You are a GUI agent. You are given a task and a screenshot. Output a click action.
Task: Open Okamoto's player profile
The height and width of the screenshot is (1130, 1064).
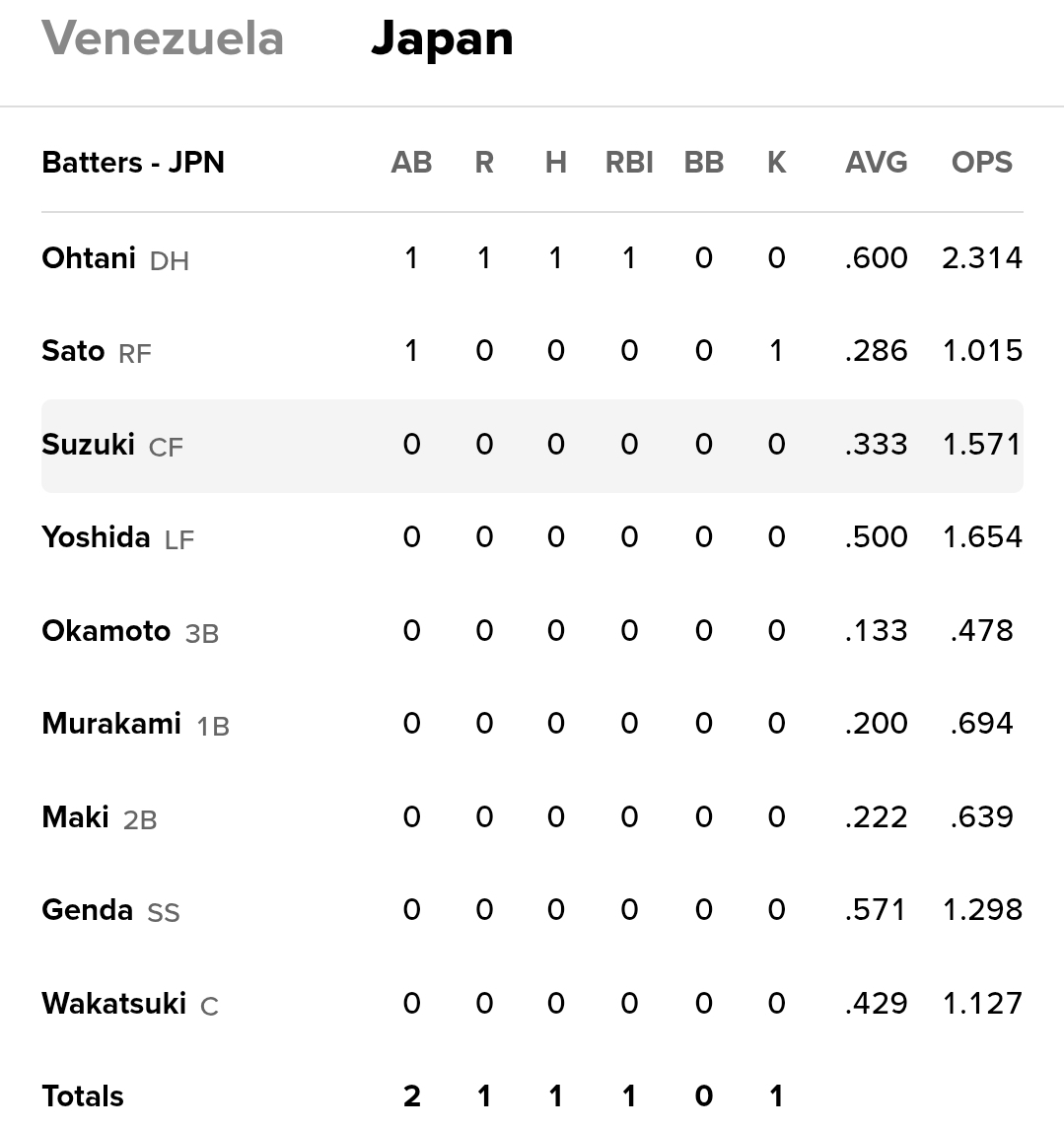106,631
